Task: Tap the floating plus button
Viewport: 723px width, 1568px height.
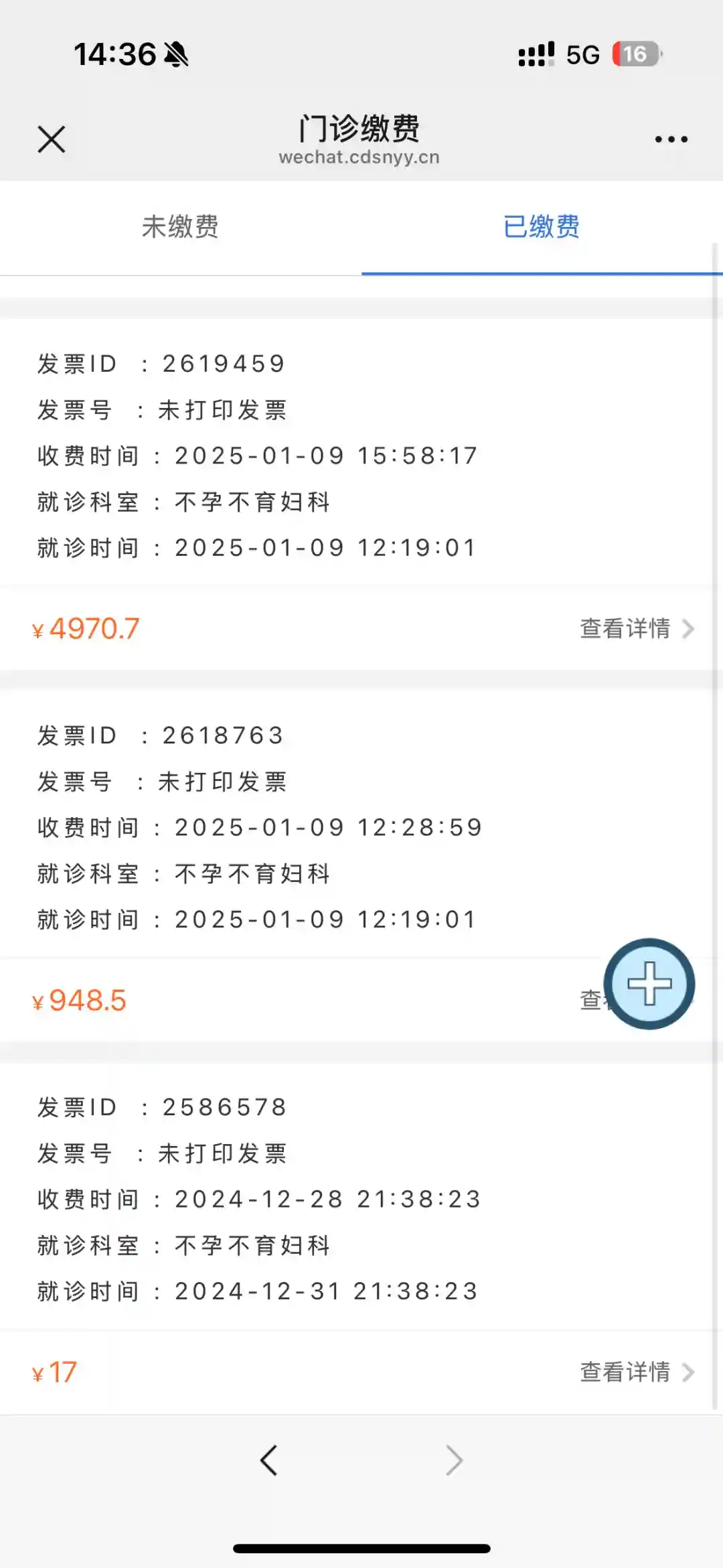Action: click(649, 983)
